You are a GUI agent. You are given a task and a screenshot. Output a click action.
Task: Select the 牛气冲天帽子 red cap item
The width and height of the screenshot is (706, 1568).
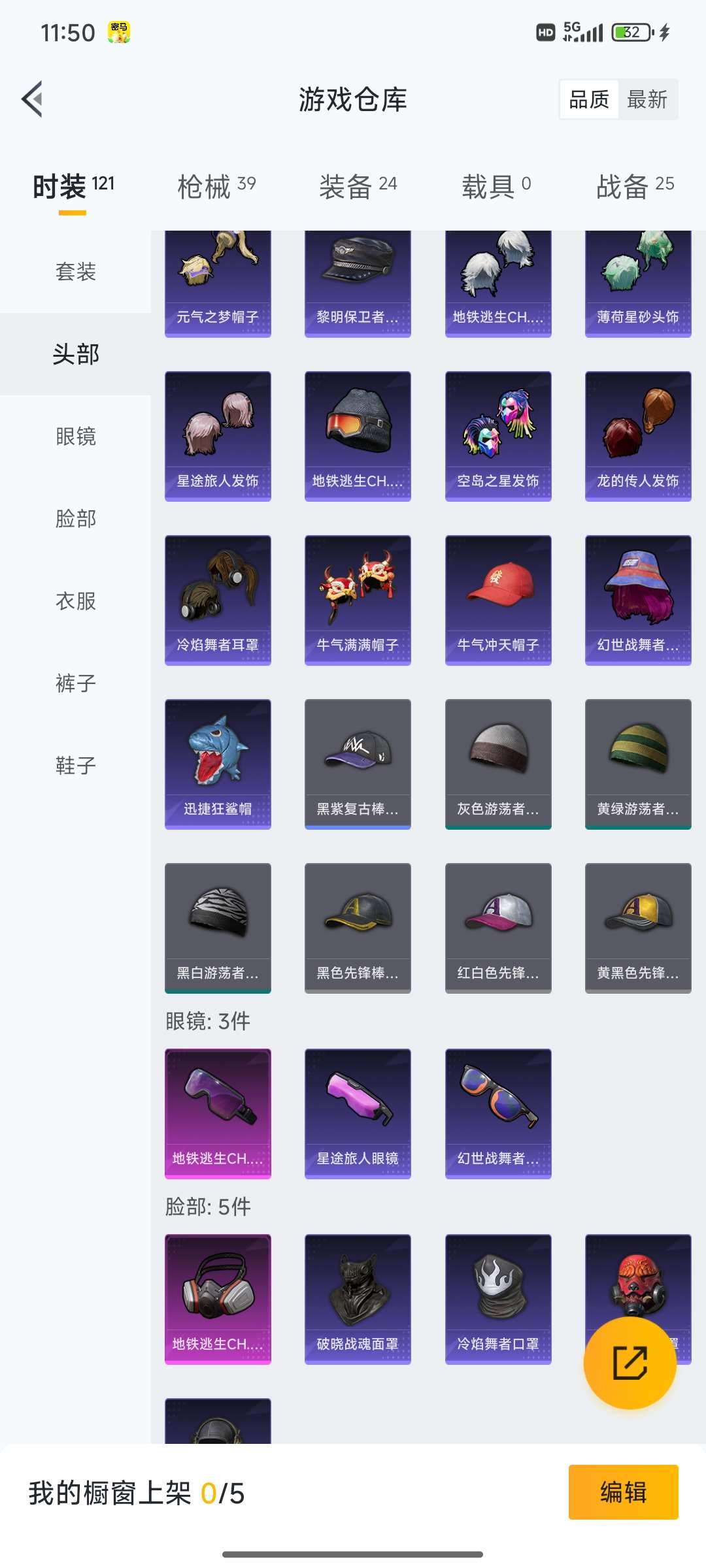498,600
